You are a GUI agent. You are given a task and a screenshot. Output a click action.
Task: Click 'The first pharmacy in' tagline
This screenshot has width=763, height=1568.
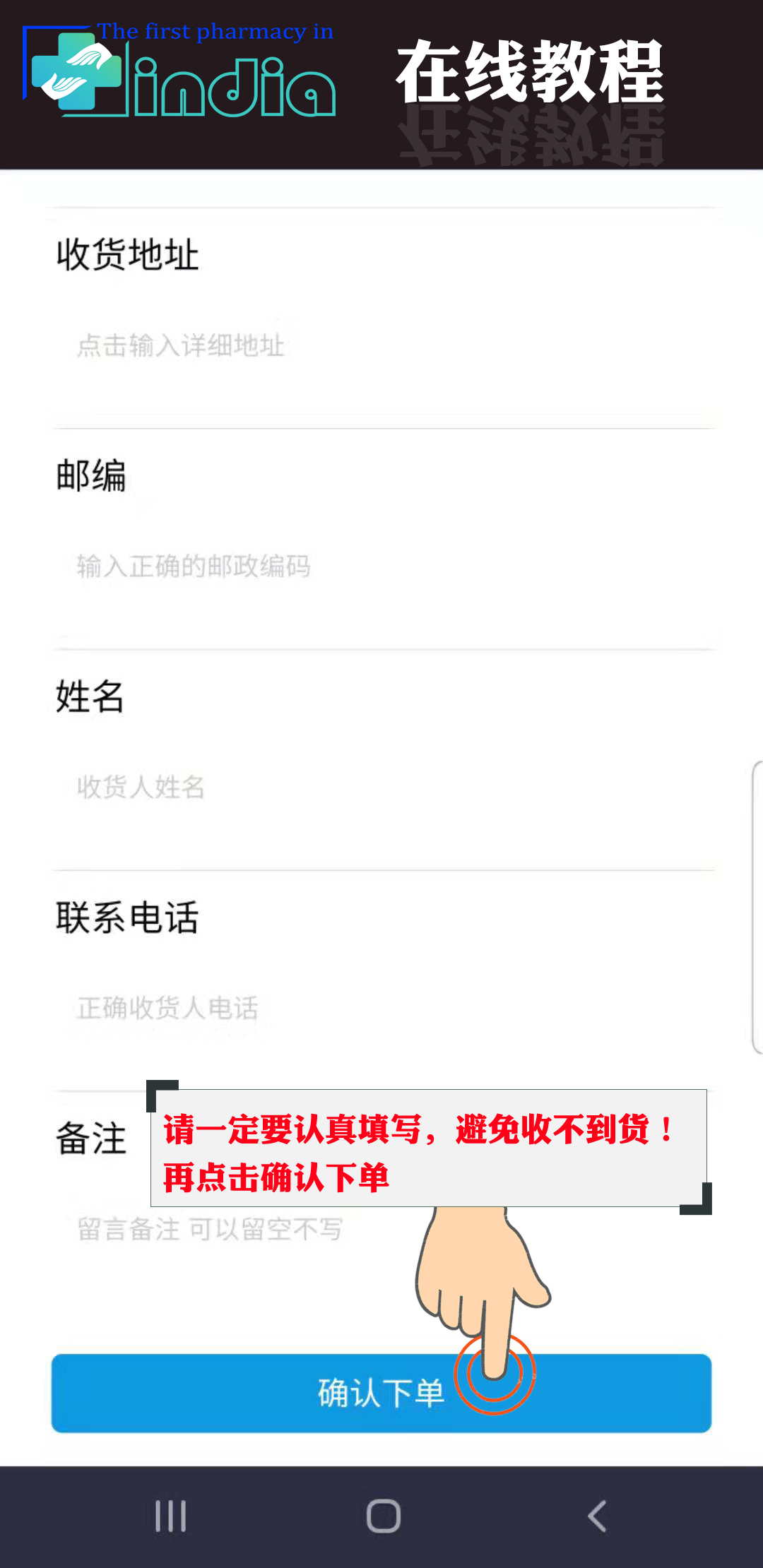point(215,30)
